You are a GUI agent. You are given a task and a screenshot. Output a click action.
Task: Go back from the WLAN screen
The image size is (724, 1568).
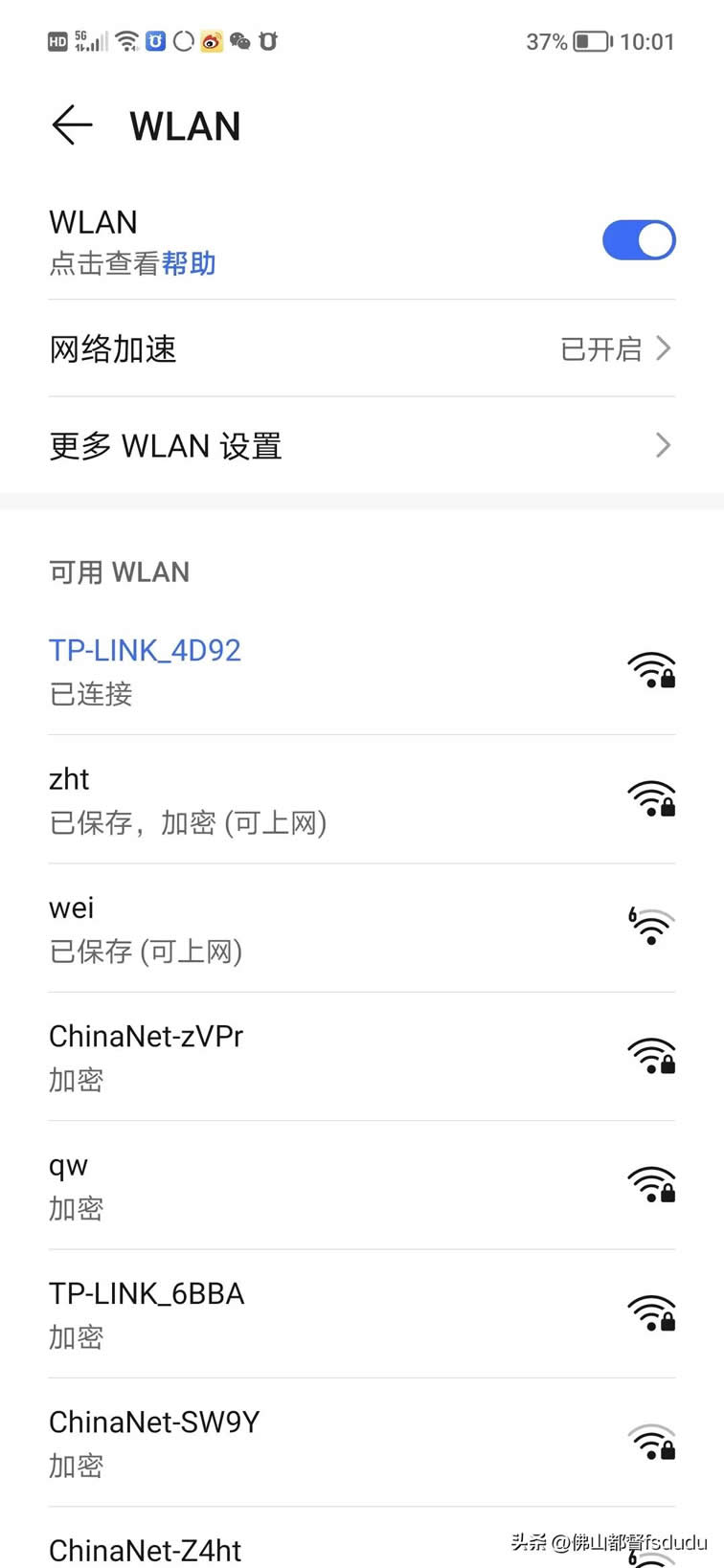pyautogui.click(x=72, y=125)
